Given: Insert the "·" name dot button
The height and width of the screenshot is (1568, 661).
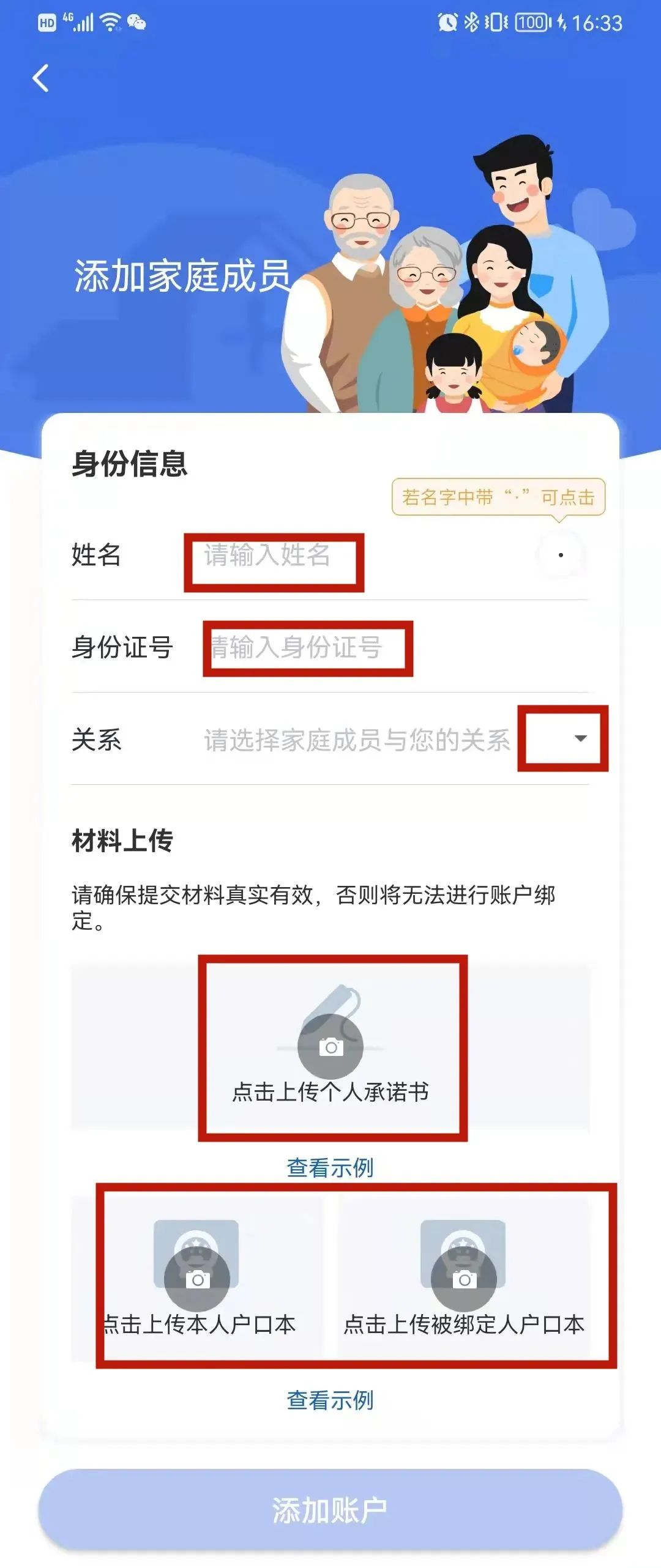Looking at the screenshot, I should (560, 555).
